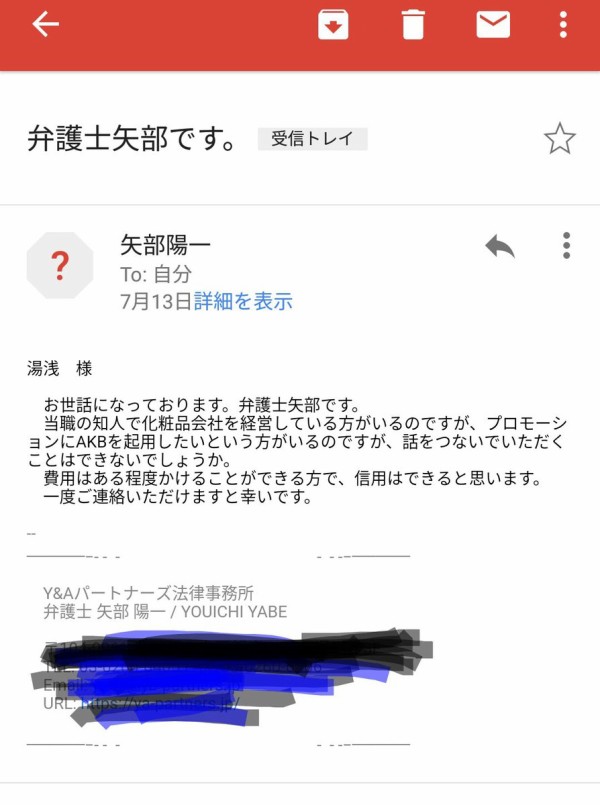
Task: Open the top bar overflow menu
Action: (565, 24)
